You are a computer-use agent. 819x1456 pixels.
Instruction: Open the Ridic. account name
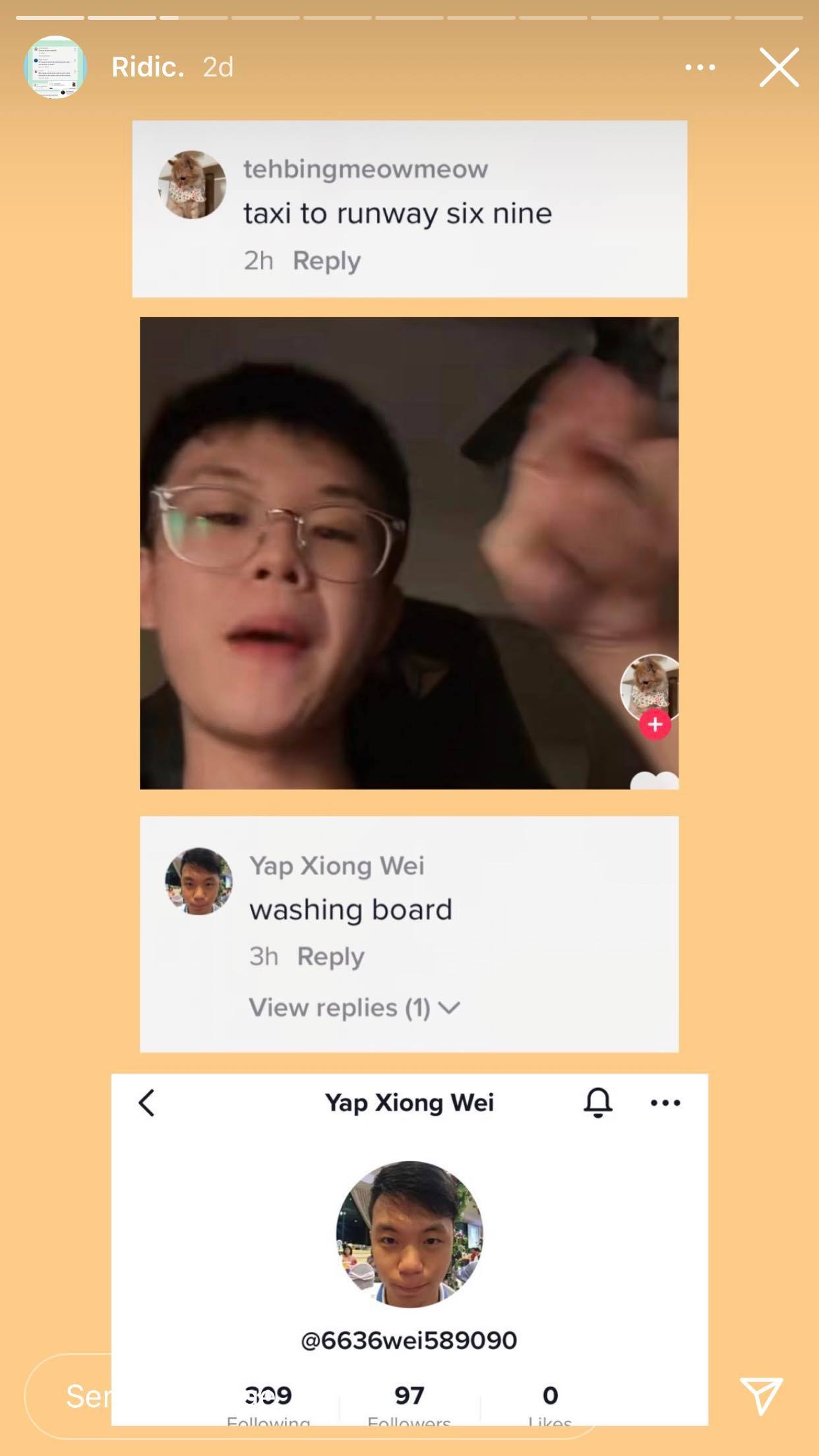[x=148, y=67]
